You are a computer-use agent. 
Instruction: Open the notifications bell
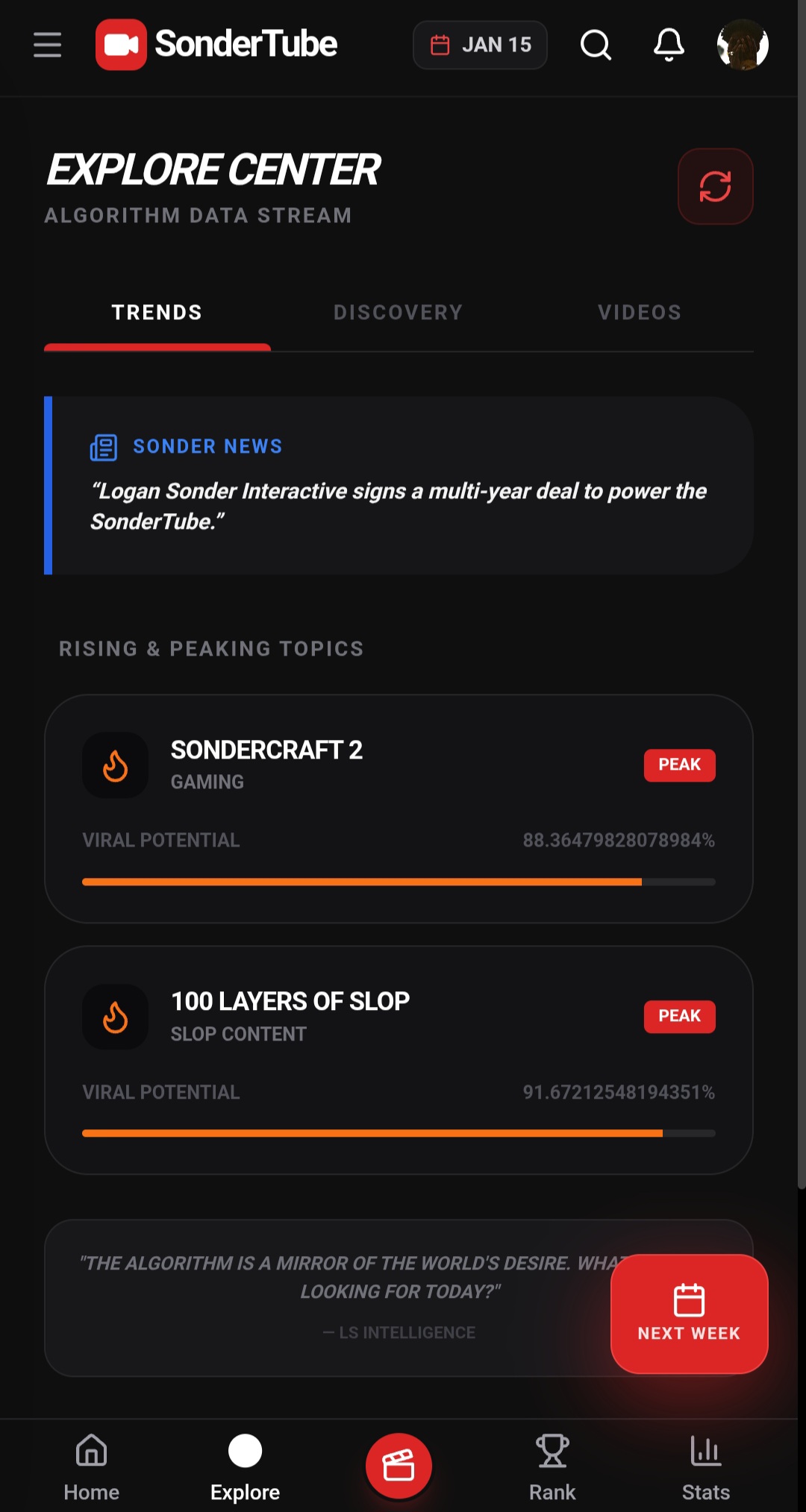[669, 45]
